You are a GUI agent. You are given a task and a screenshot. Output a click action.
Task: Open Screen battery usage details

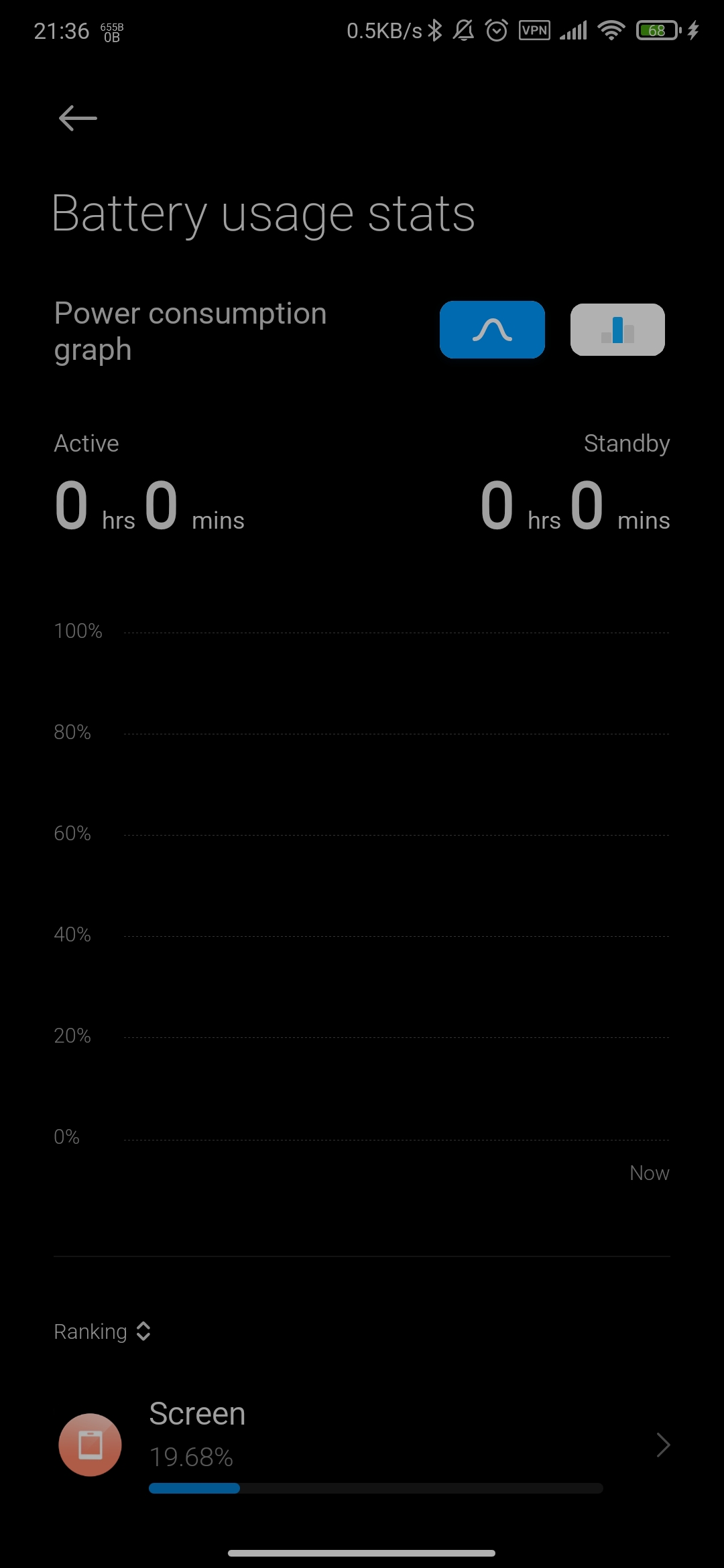(362, 1445)
